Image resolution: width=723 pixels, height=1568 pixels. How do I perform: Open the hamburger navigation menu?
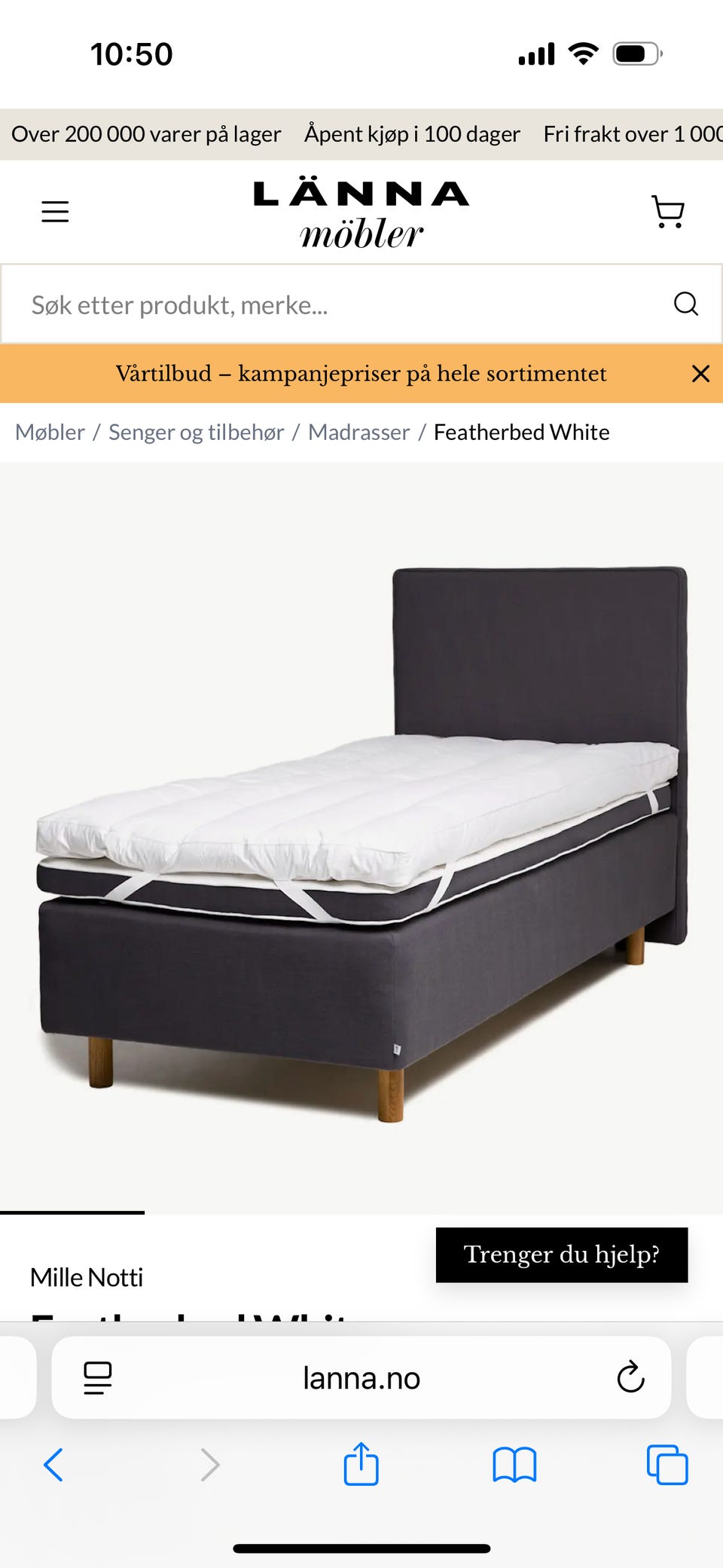54,212
